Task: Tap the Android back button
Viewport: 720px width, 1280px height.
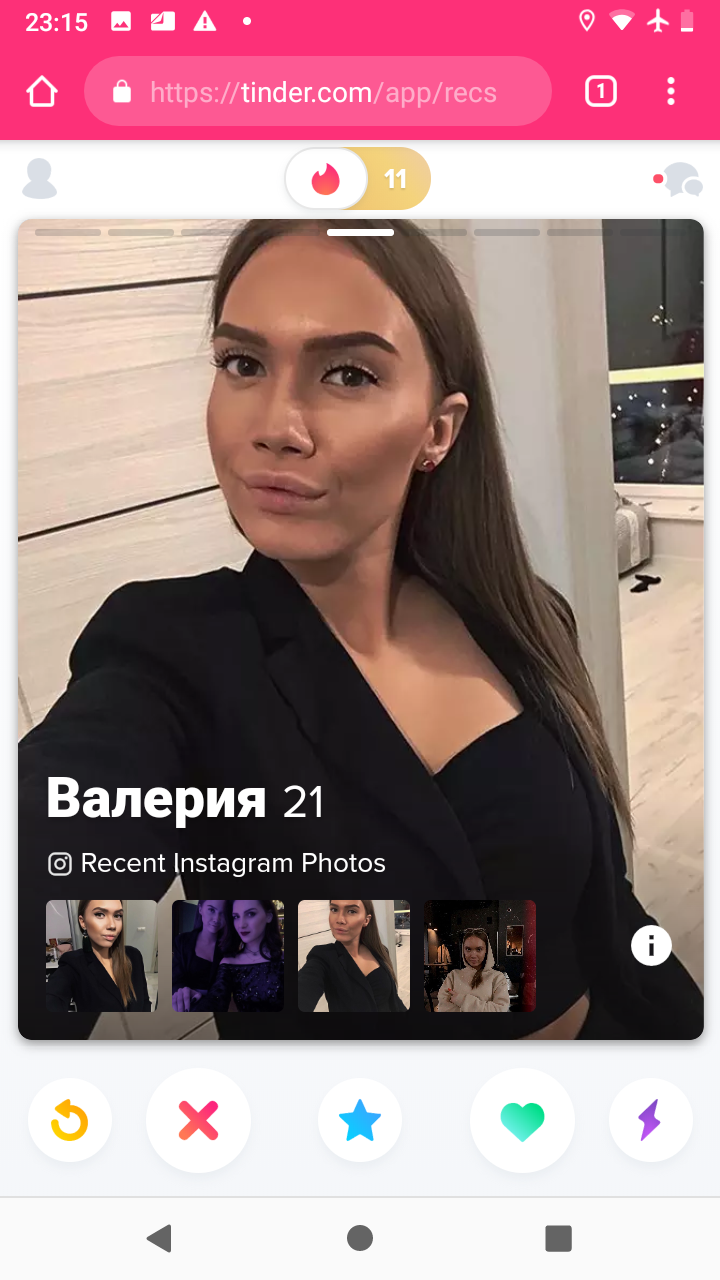Action: (x=159, y=1238)
